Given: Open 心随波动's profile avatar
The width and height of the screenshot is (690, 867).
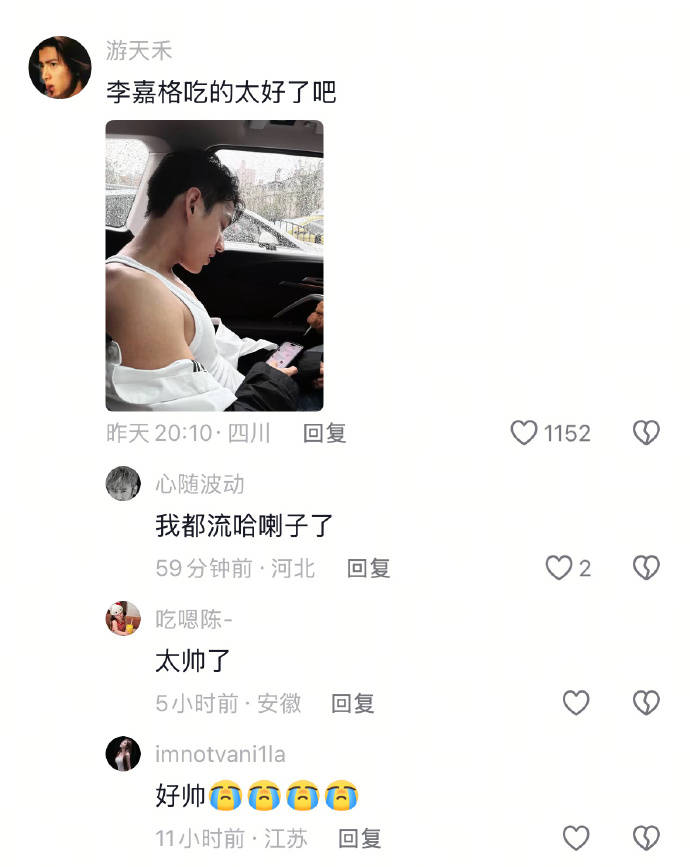Looking at the screenshot, I should coord(123,484).
